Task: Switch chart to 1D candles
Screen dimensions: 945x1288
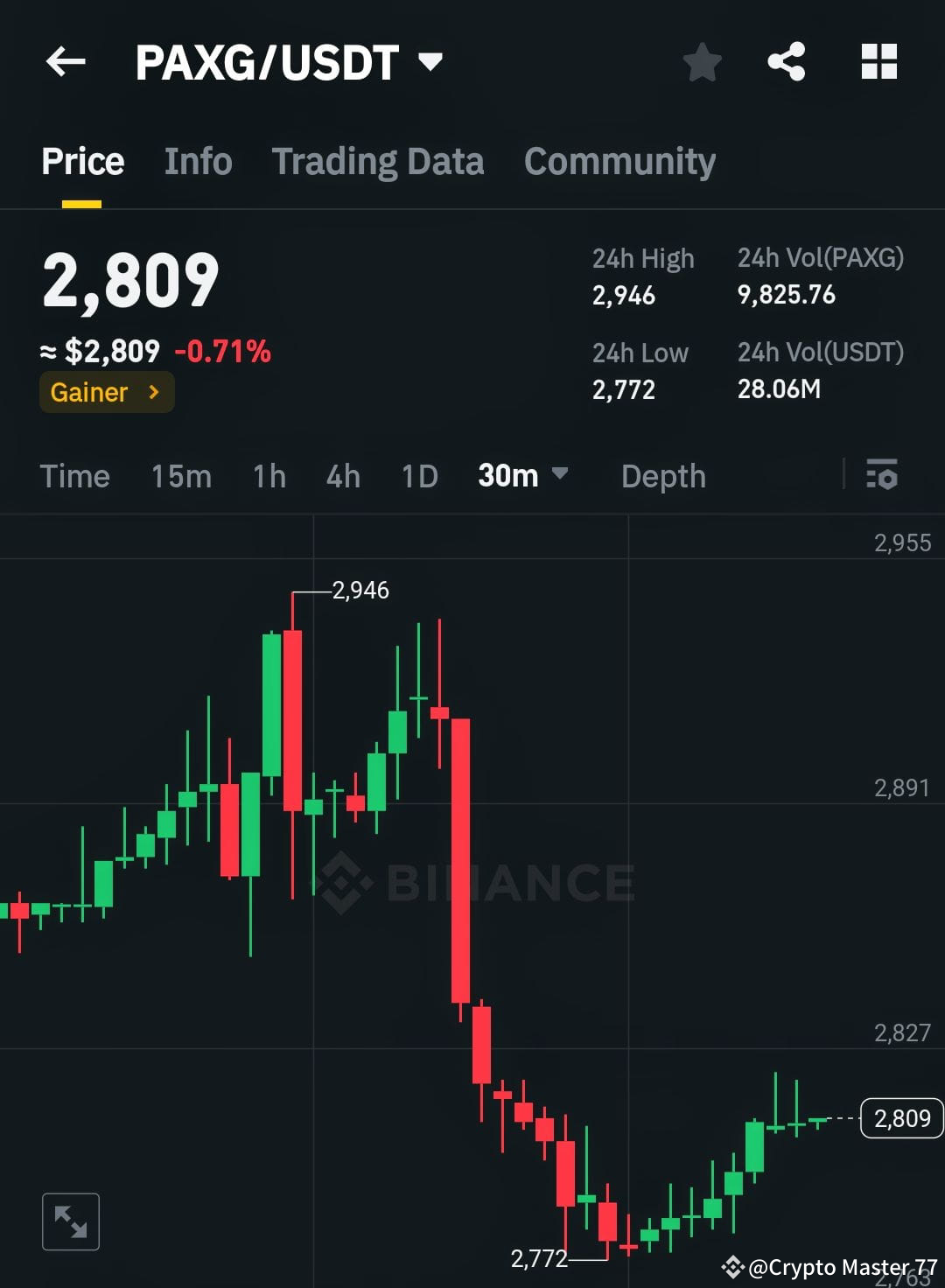Action: (419, 476)
